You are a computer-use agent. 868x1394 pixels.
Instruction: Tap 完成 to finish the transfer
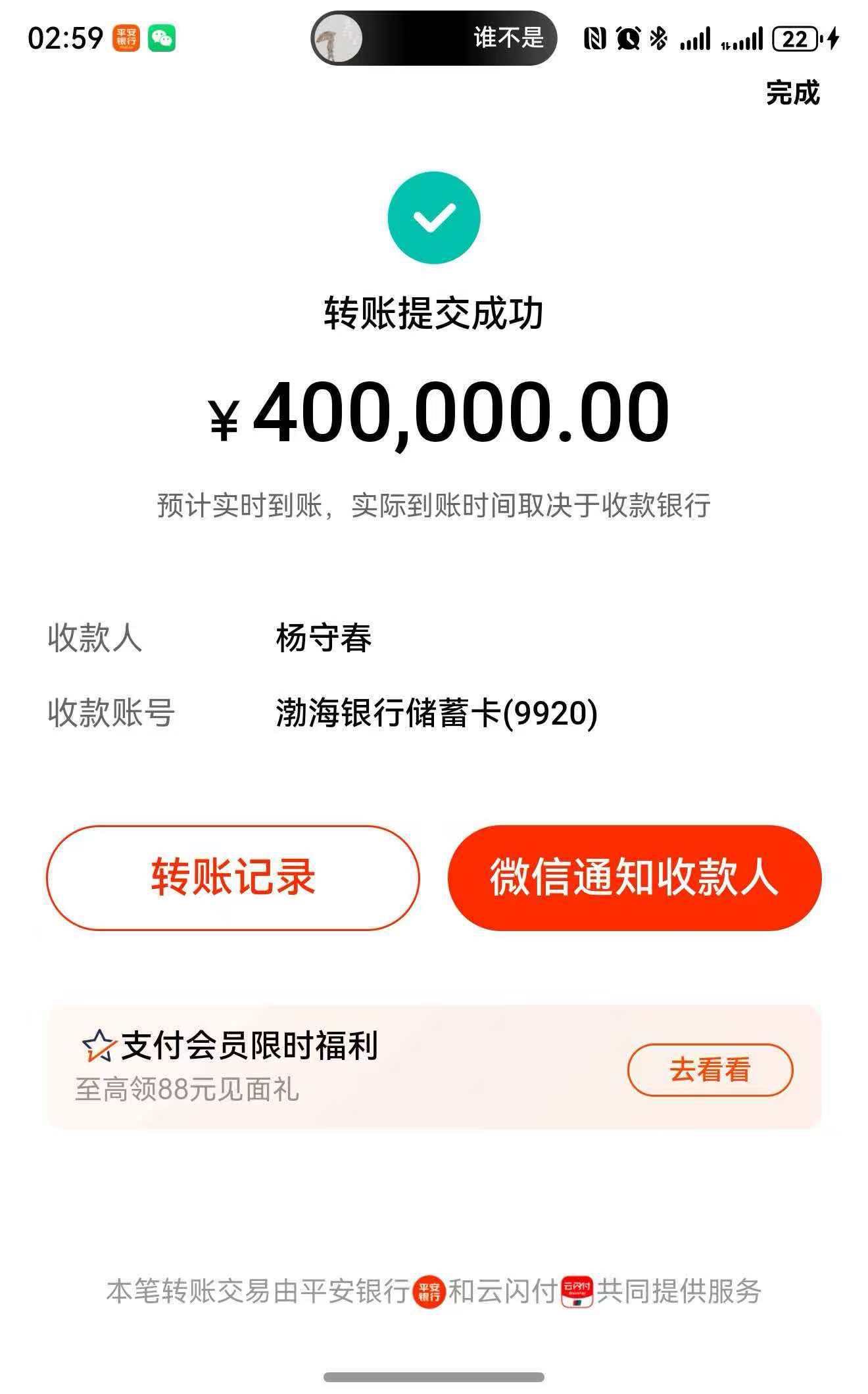tap(792, 93)
